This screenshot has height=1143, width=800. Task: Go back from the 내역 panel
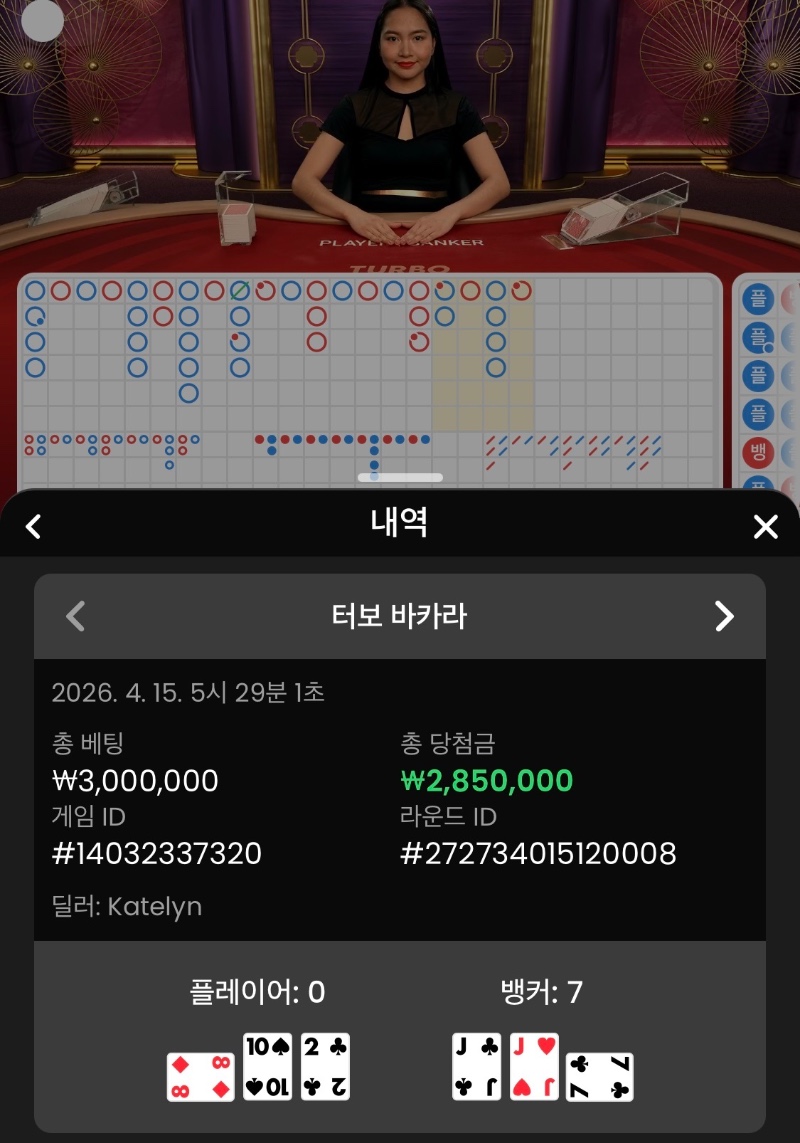click(x=33, y=526)
